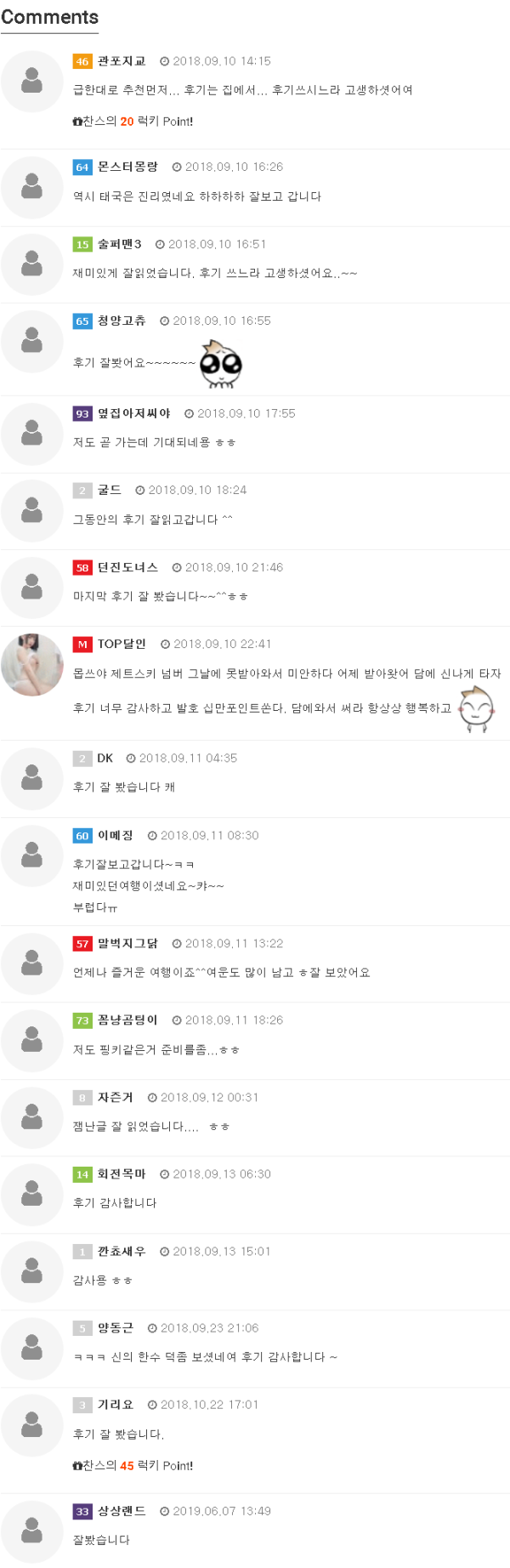Open the profile of 청양고추
The image size is (510, 1568).
(x=122, y=321)
